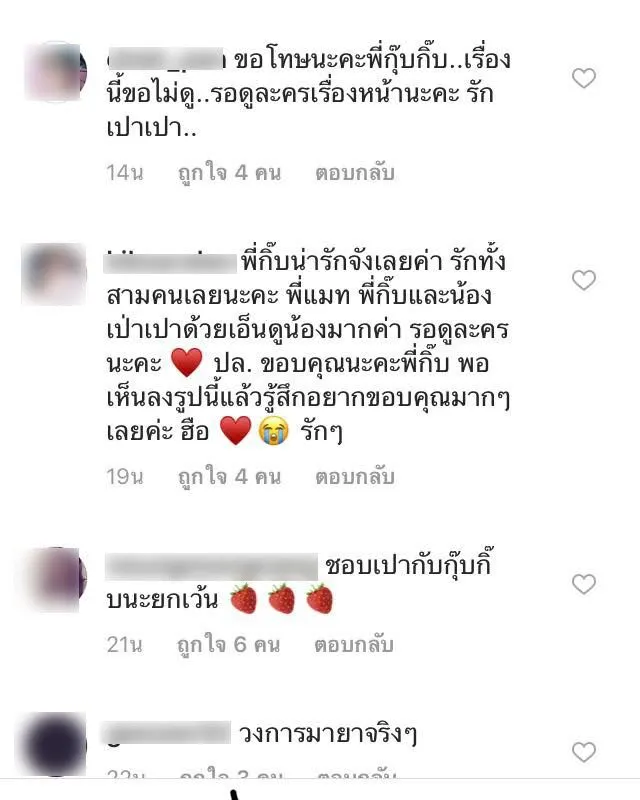Like the comment starting "พี่กิ๊บน่ารักจังเลยค่า"
640x800 pixels.
[x=583, y=280]
